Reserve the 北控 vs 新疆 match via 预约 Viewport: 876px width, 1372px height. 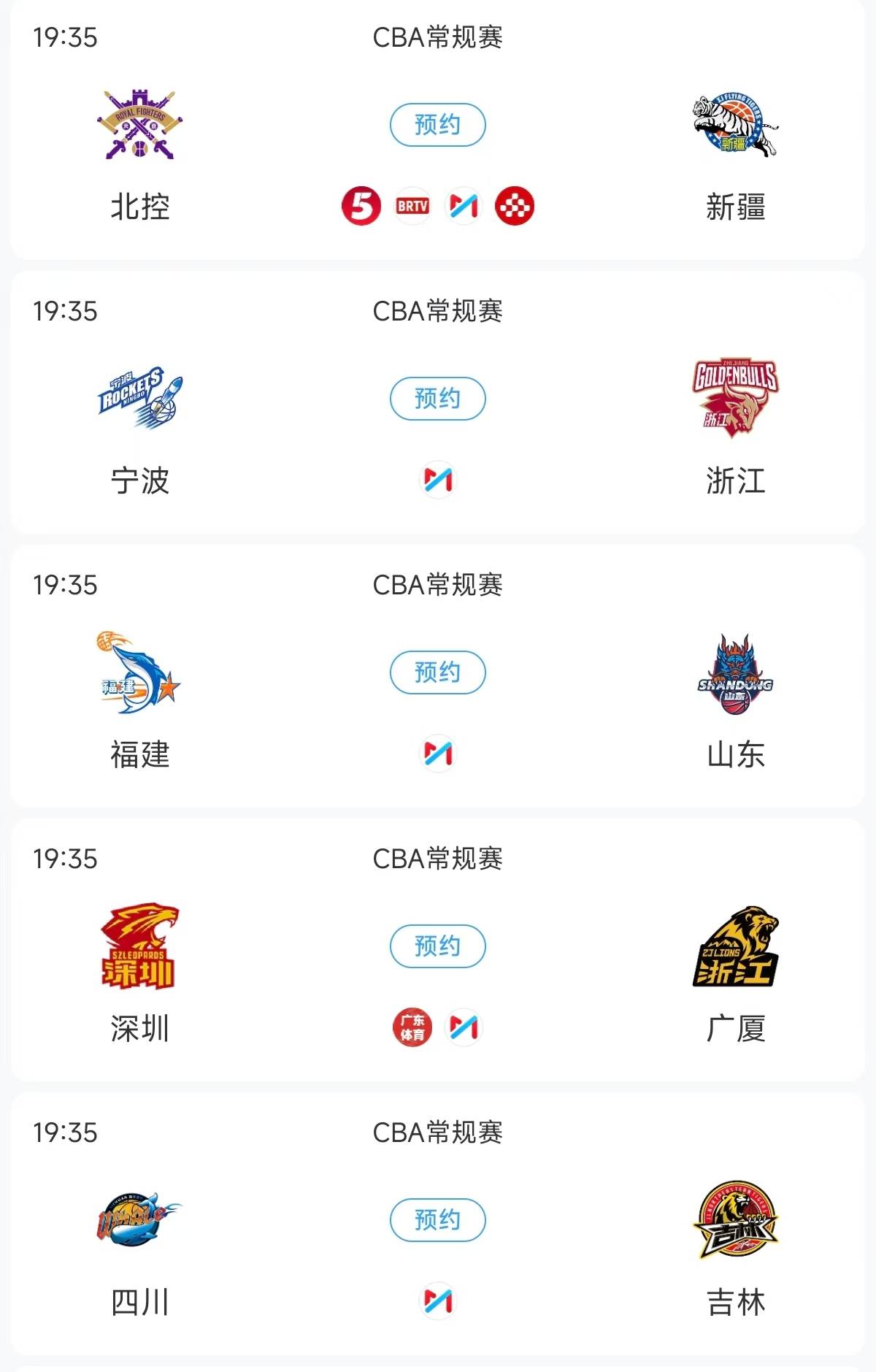(x=438, y=125)
